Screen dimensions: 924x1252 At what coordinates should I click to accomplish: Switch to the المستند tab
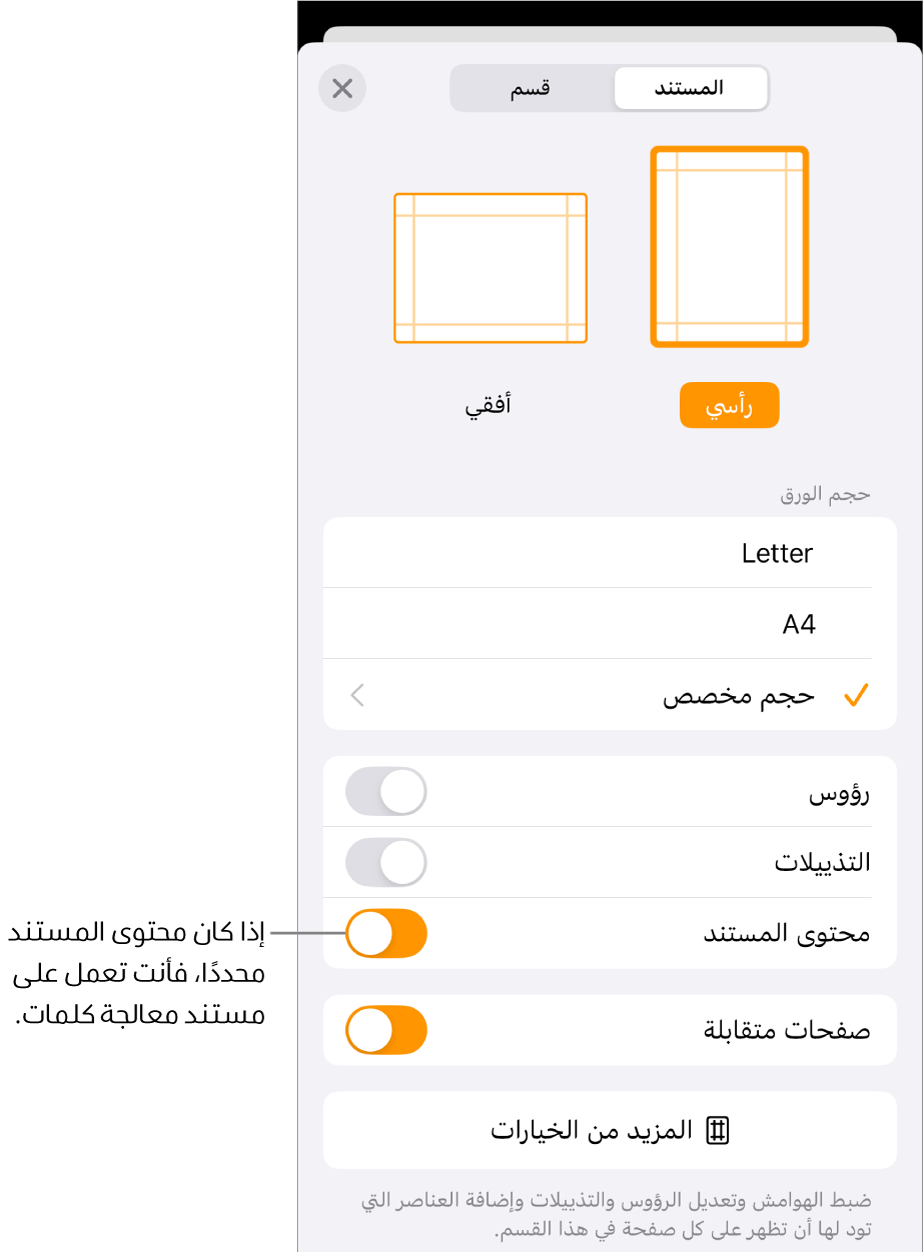click(x=690, y=89)
